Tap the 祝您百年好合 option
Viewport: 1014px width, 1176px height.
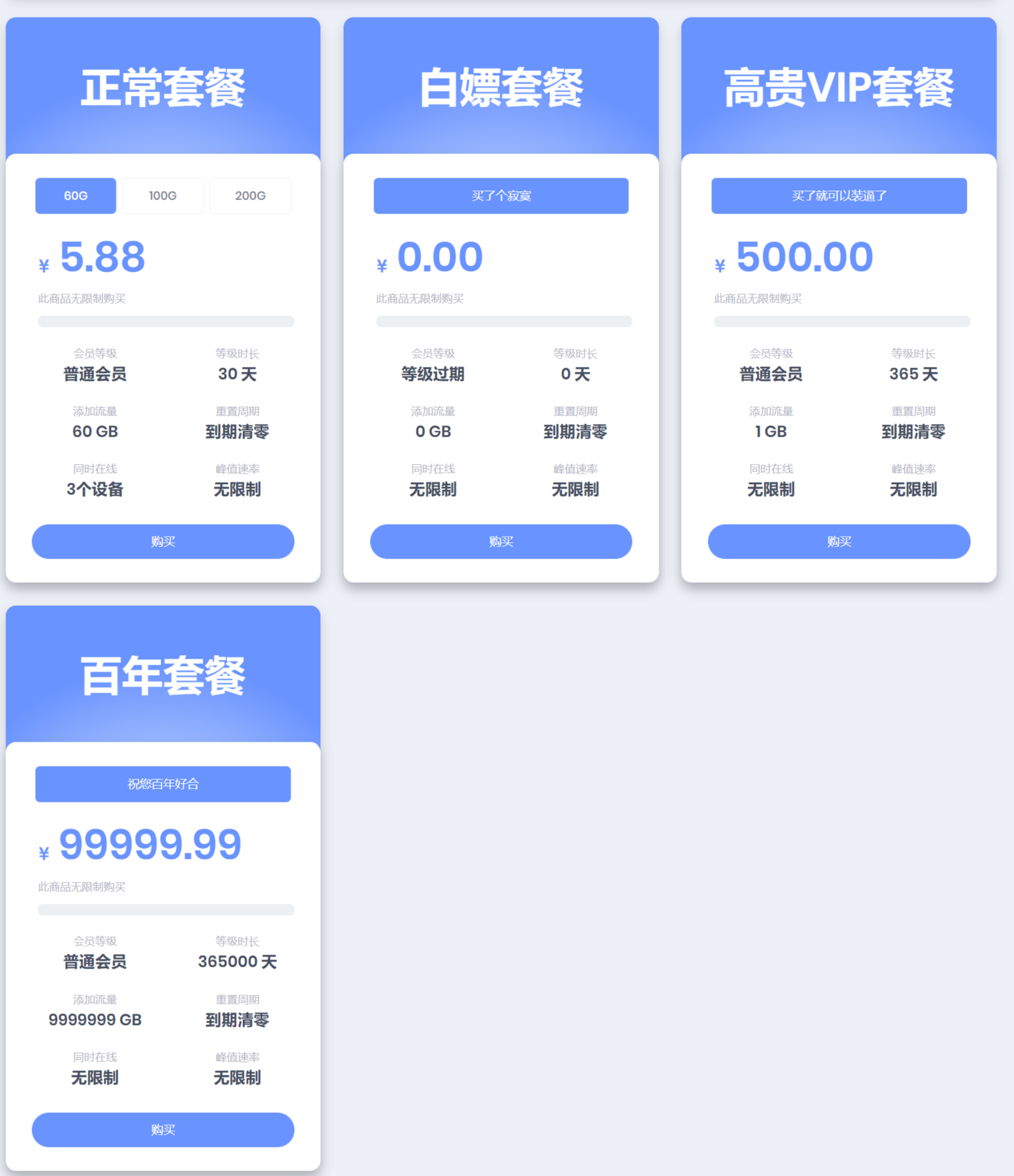(163, 784)
